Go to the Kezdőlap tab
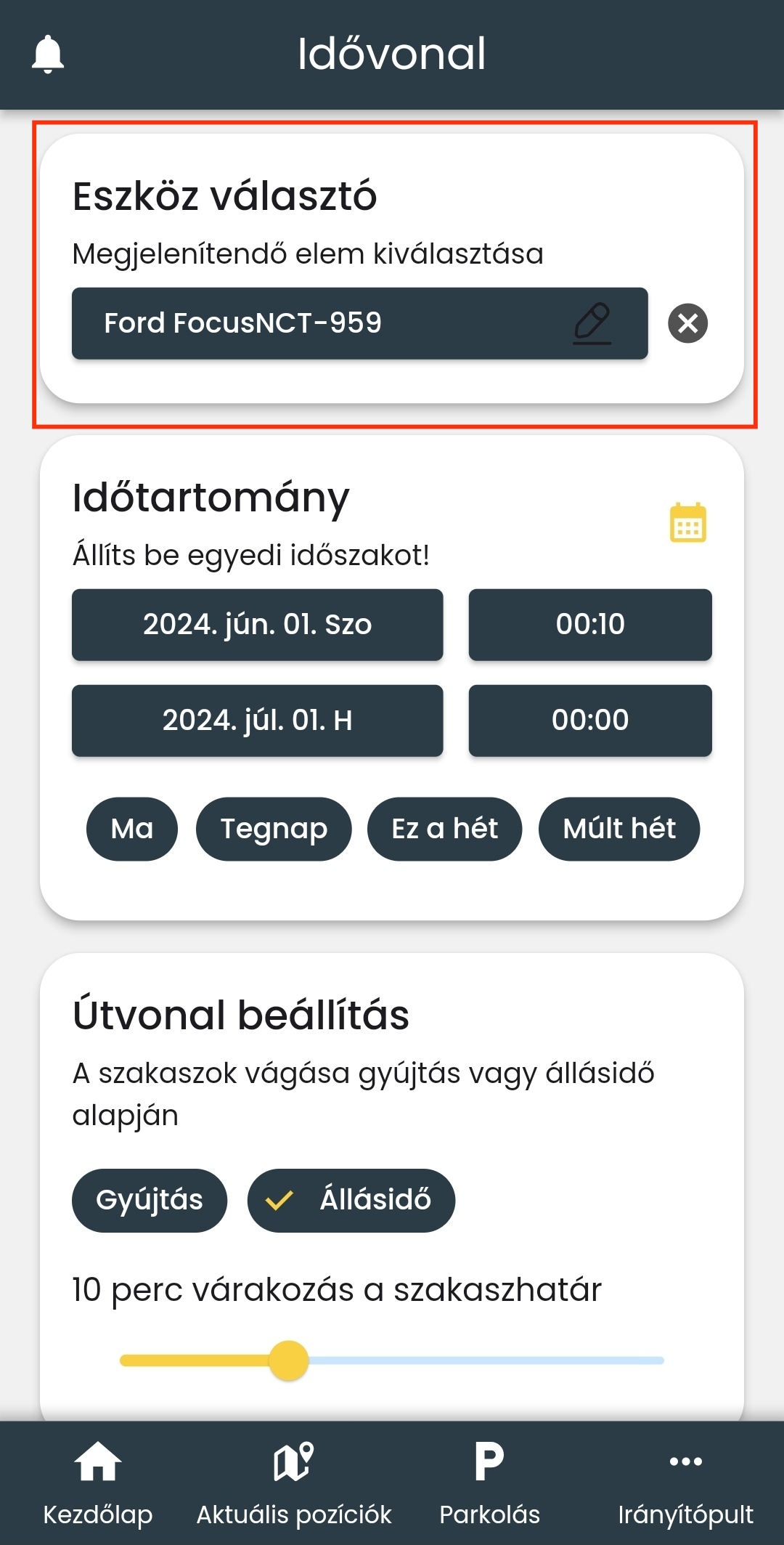Image resolution: width=784 pixels, height=1545 pixels. click(x=98, y=1483)
